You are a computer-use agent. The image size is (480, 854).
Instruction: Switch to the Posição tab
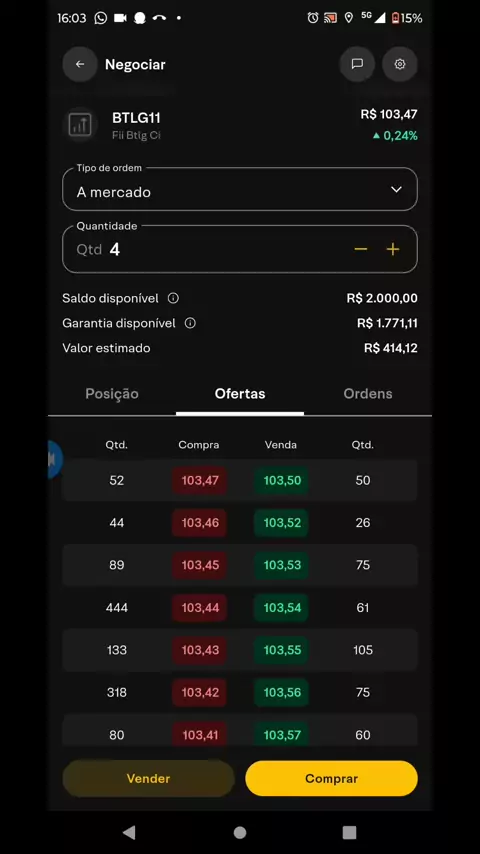click(112, 394)
